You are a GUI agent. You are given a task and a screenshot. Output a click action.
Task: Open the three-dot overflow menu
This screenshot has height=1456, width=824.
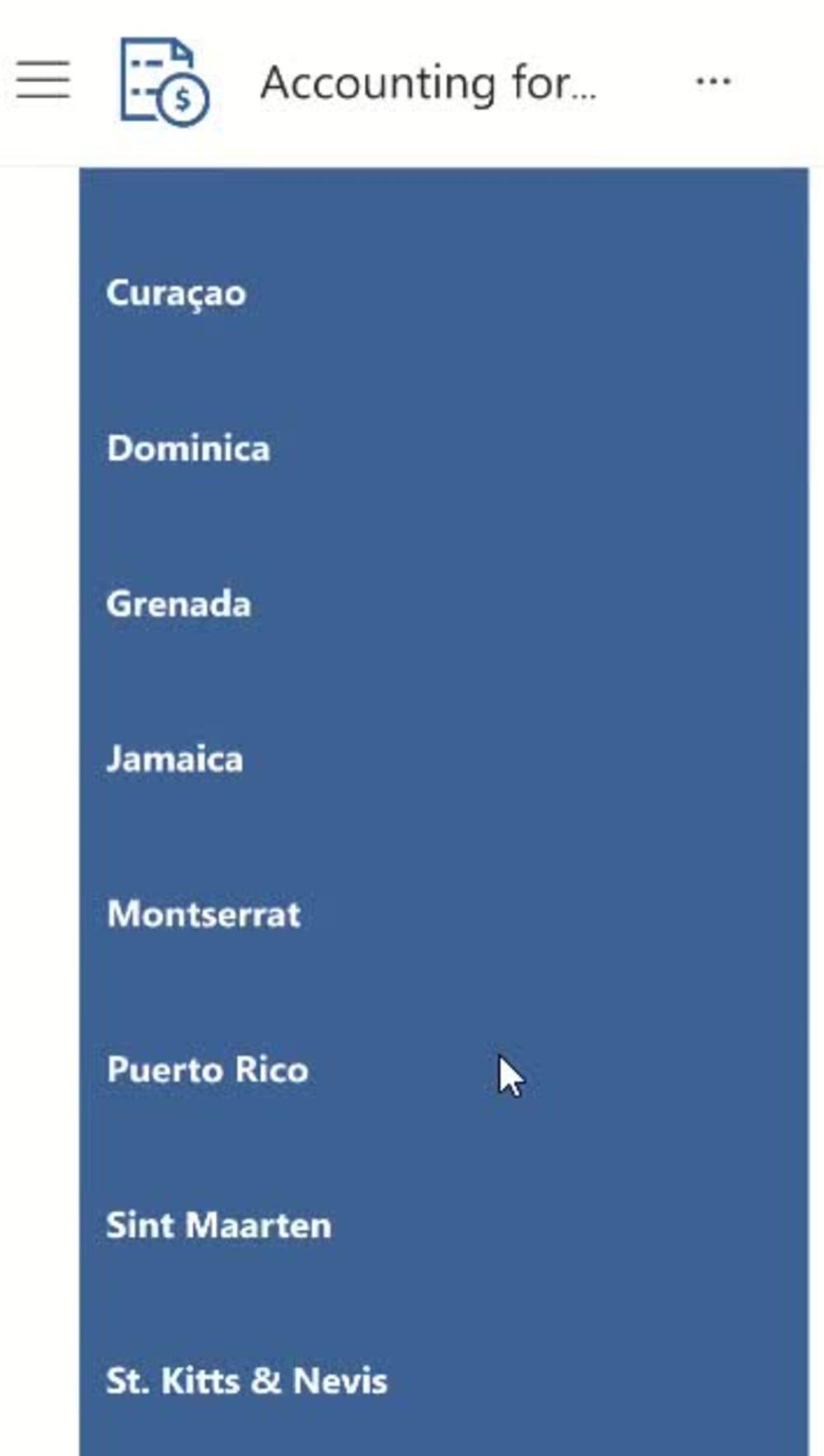click(713, 81)
